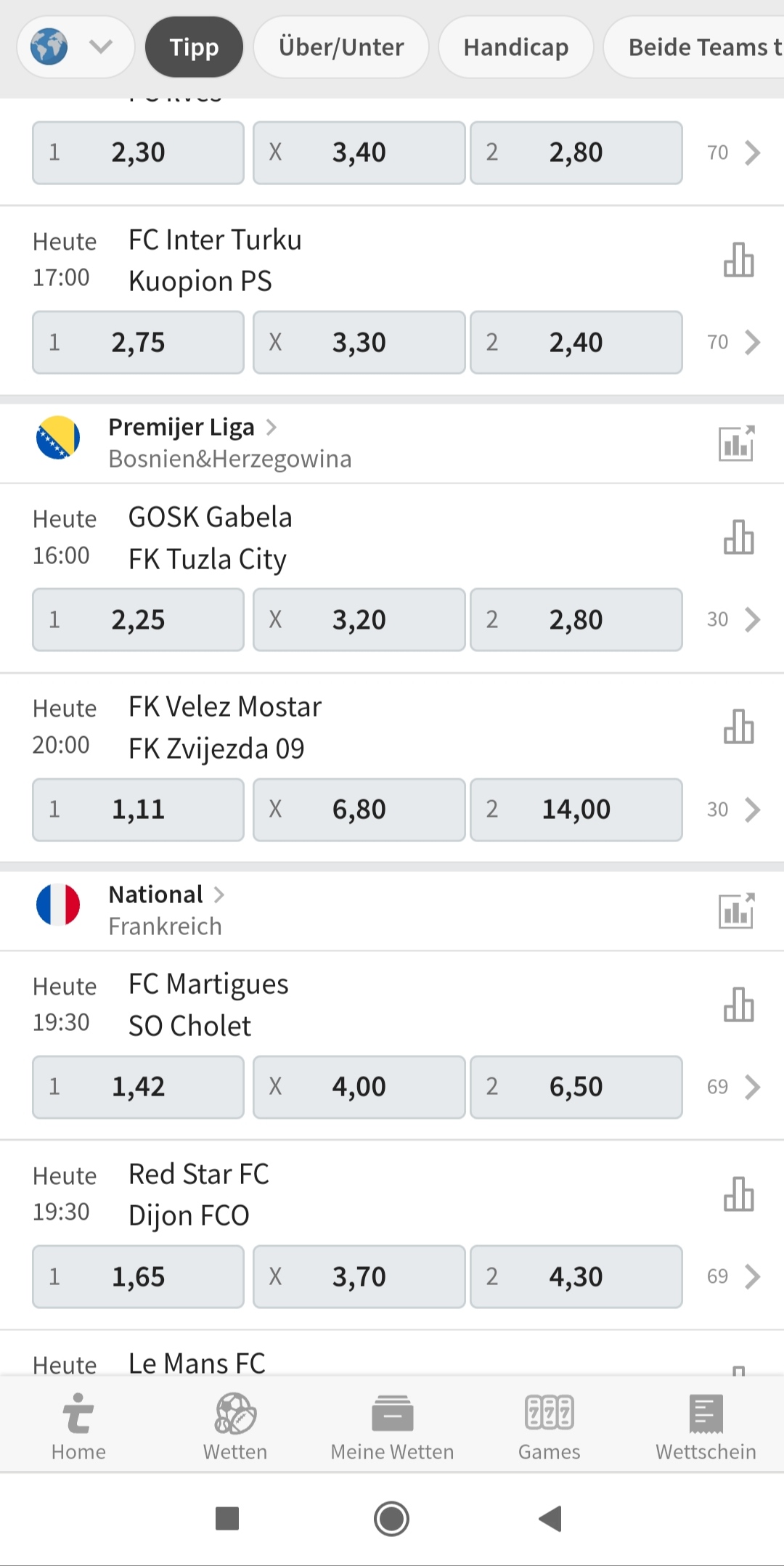This screenshot has width=784, height=1566.
Task: Switch to the Games tab
Action: pyautogui.click(x=549, y=1426)
